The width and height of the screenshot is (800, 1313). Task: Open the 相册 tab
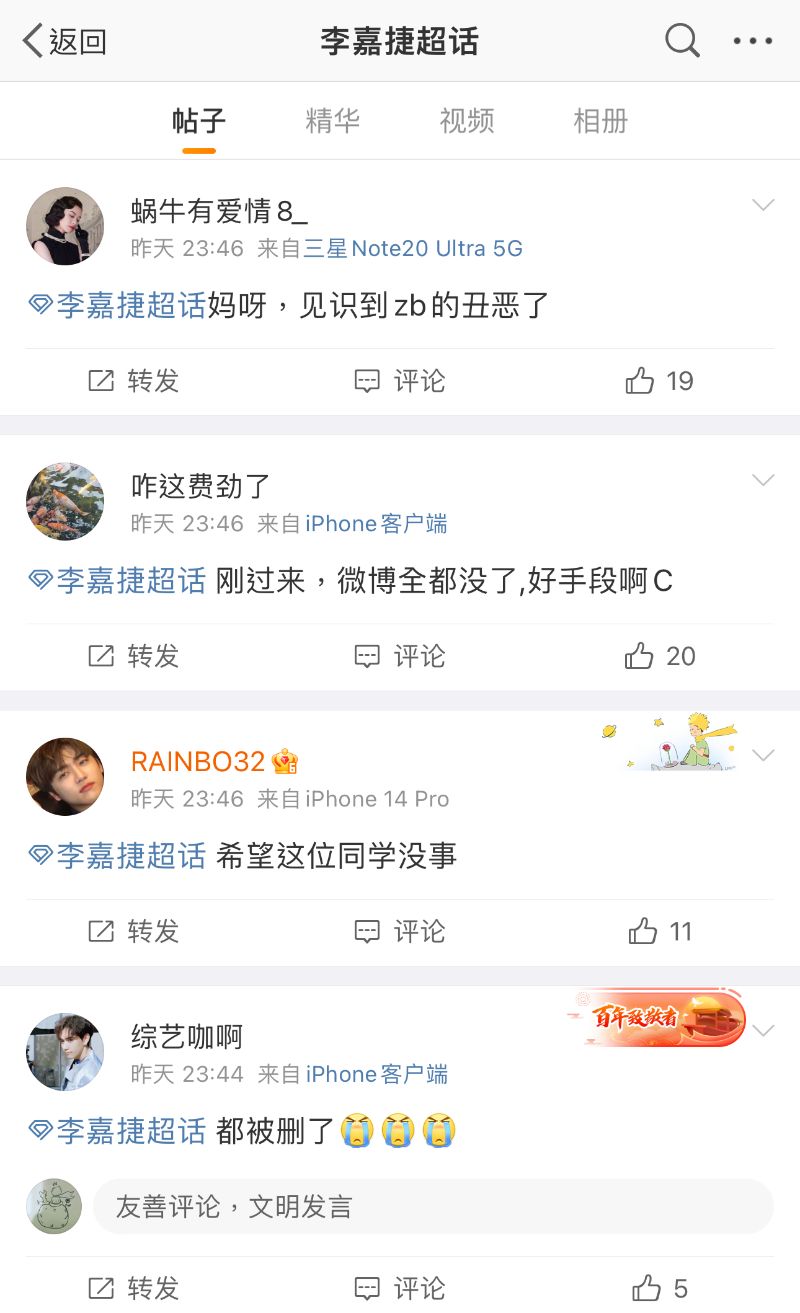[600, 121]
